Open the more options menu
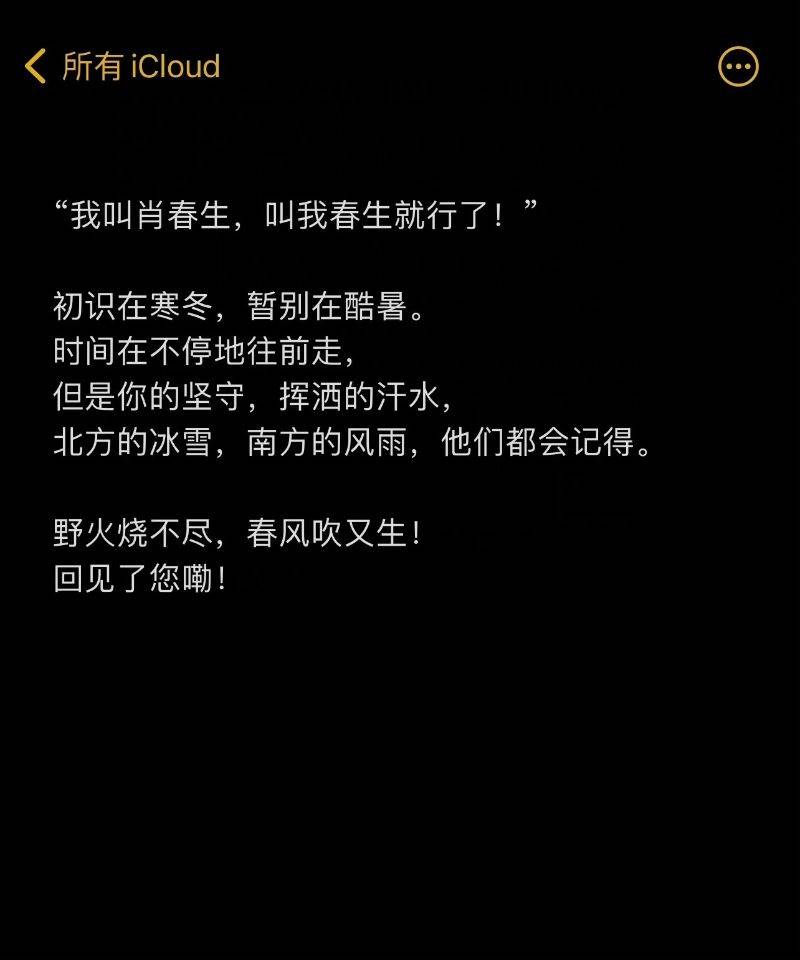Screen dimensions: 800x960 [x=738, y=67]
